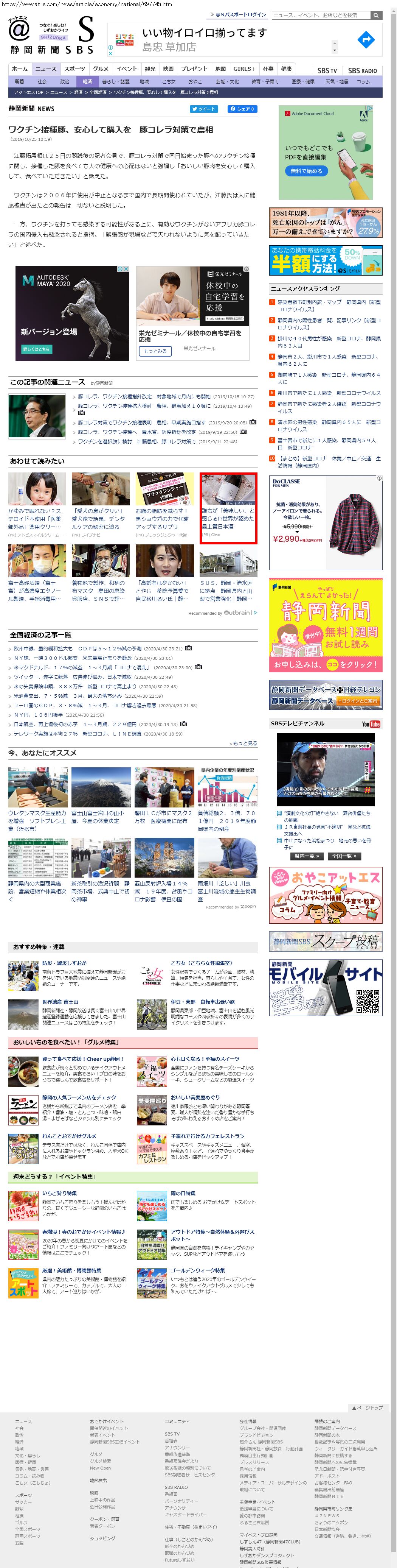The width and height of the screenshot is (397, 1568).
Task: Share the article with the ツイート button
Action: click(204, 109)
